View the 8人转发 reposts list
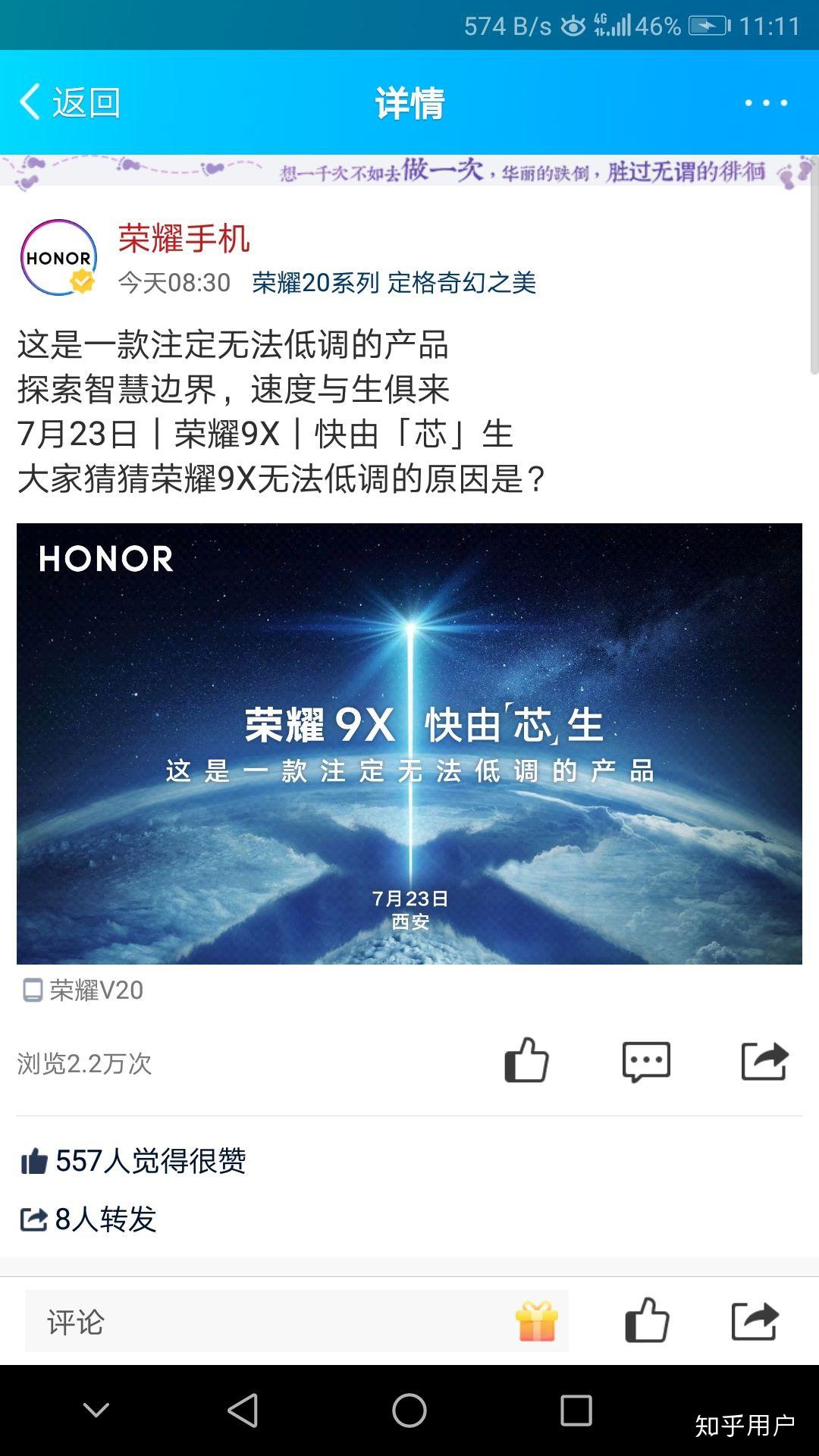819x1456 pixels. [89, 1219]
